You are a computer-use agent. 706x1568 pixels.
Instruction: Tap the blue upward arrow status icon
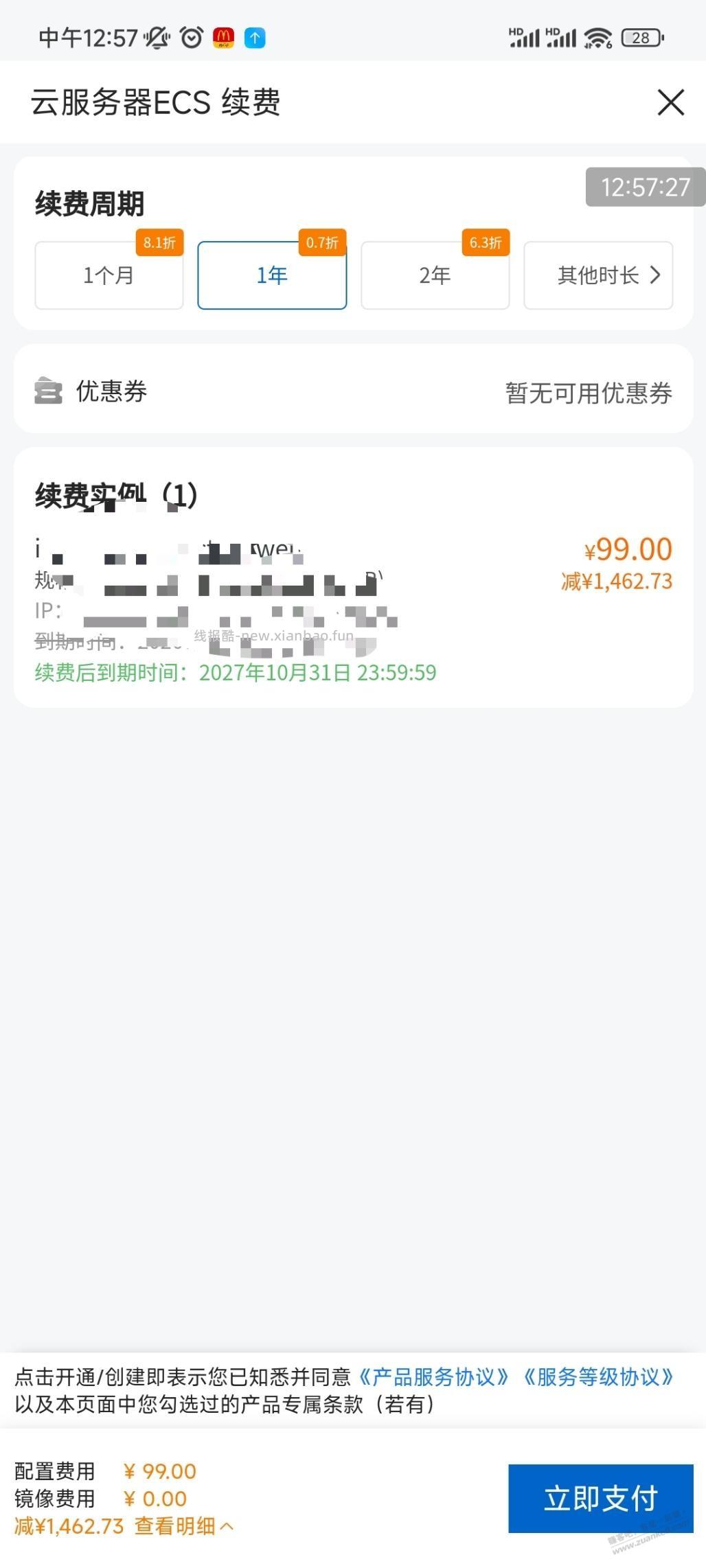(254, 38)
